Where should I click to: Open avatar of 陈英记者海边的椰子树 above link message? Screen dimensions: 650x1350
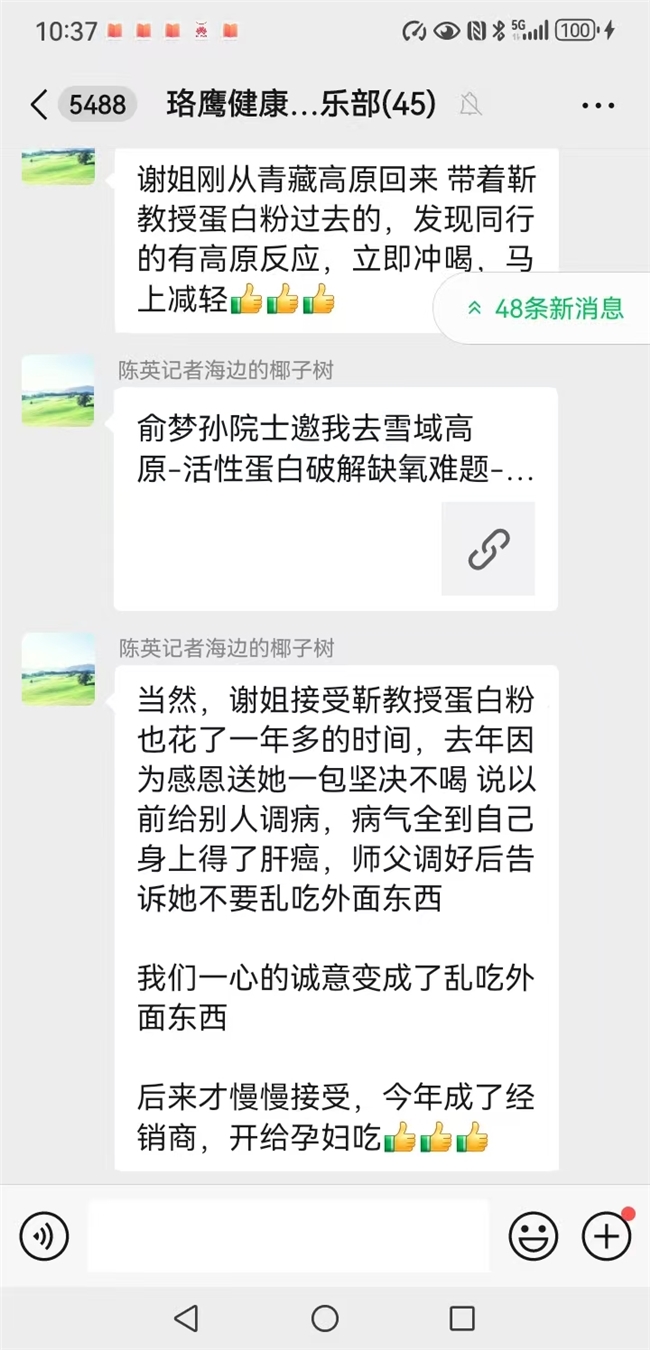(x=58, y=390)
